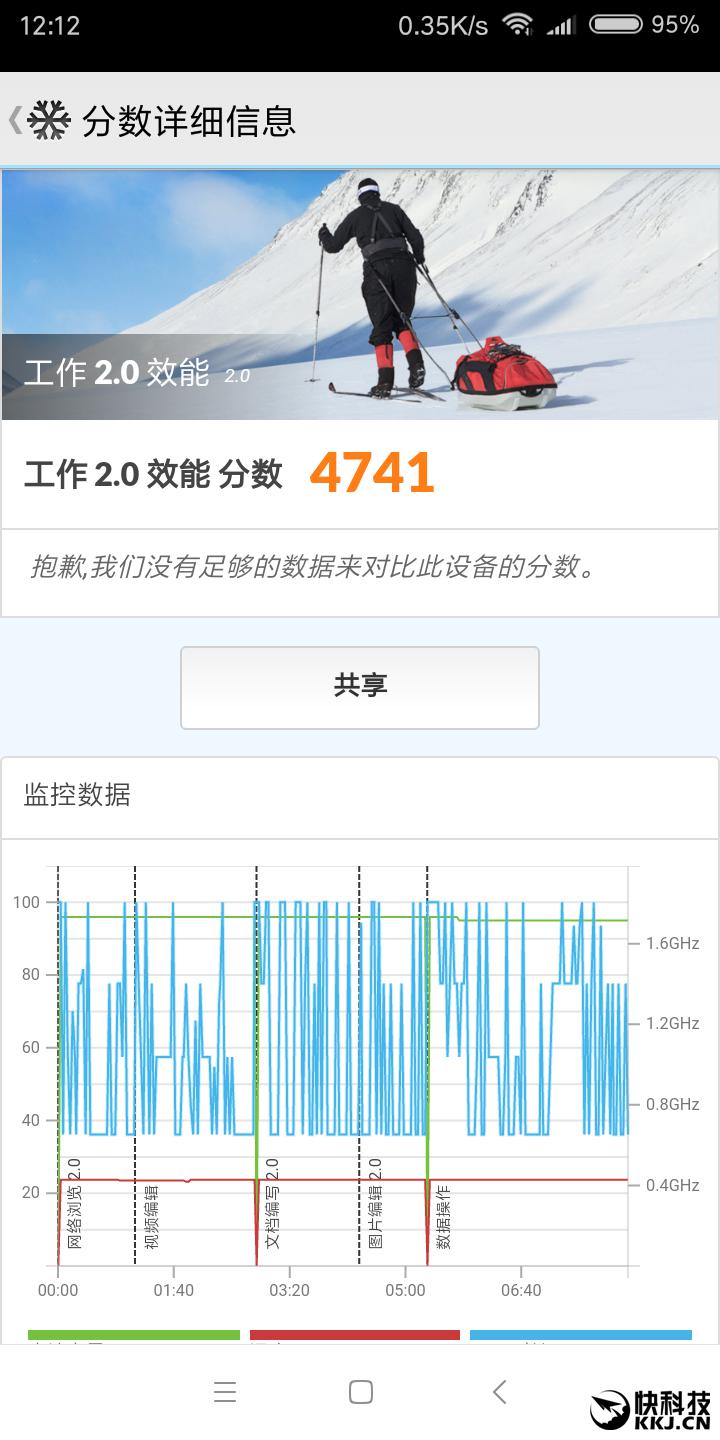Go to the system home screen
The image size is (720, 1440).
[x=361, y=1392]
